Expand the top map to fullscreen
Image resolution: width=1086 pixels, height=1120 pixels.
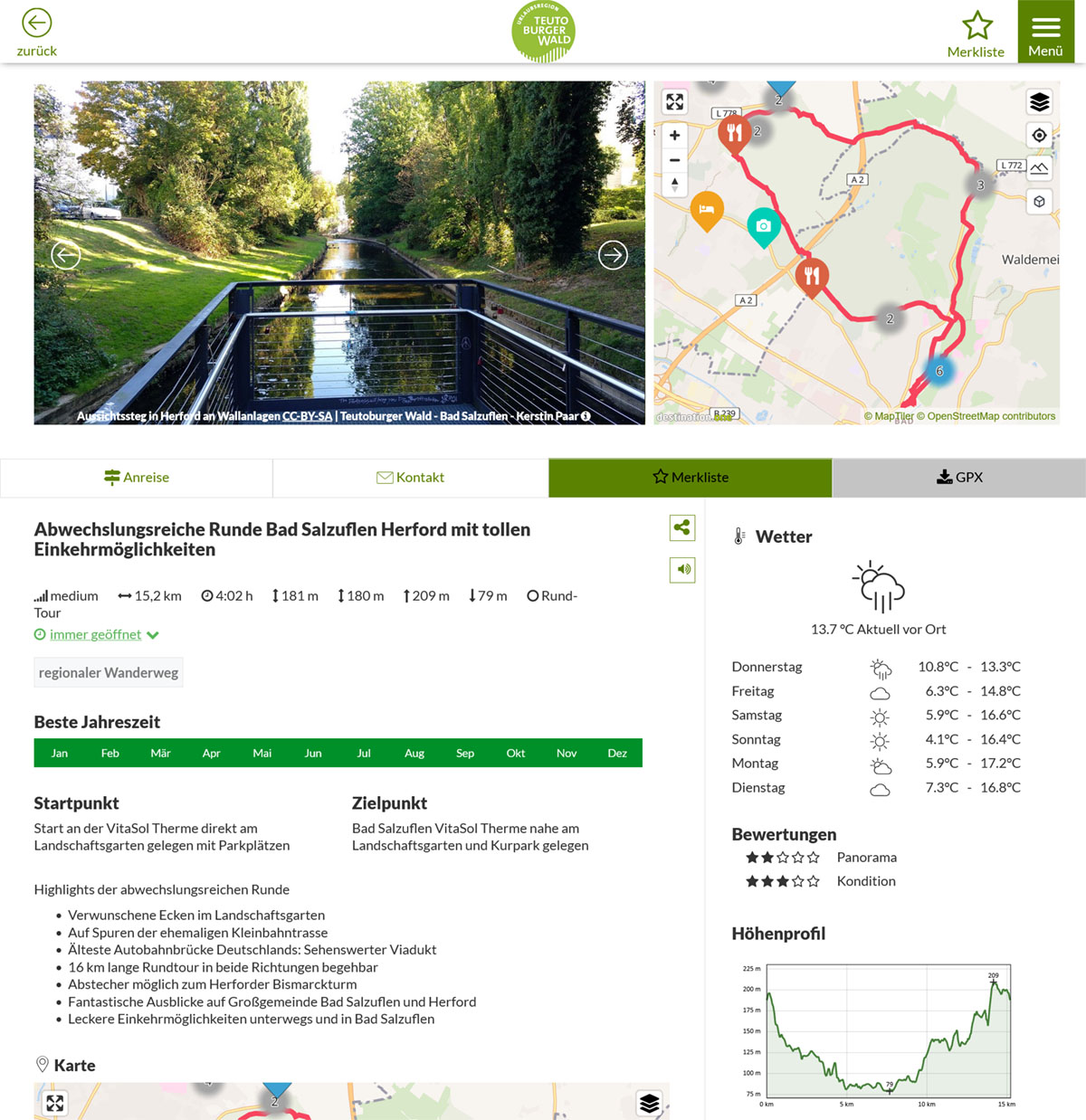[675, 101]
